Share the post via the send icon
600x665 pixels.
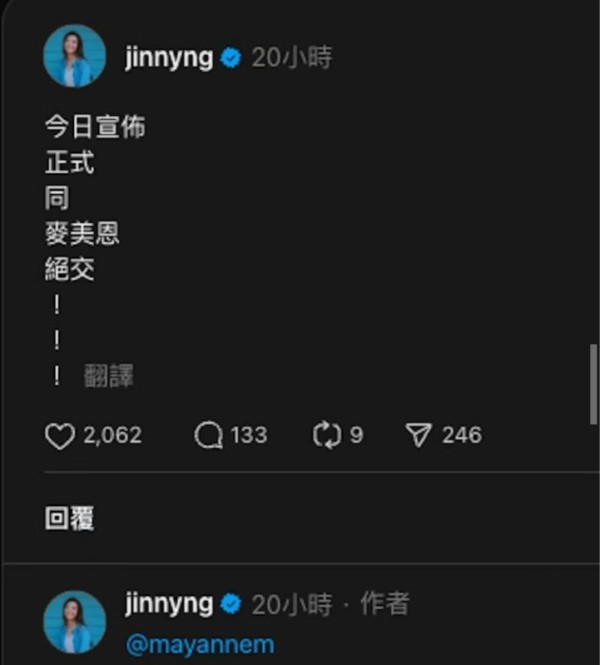(x=417, y=436)
